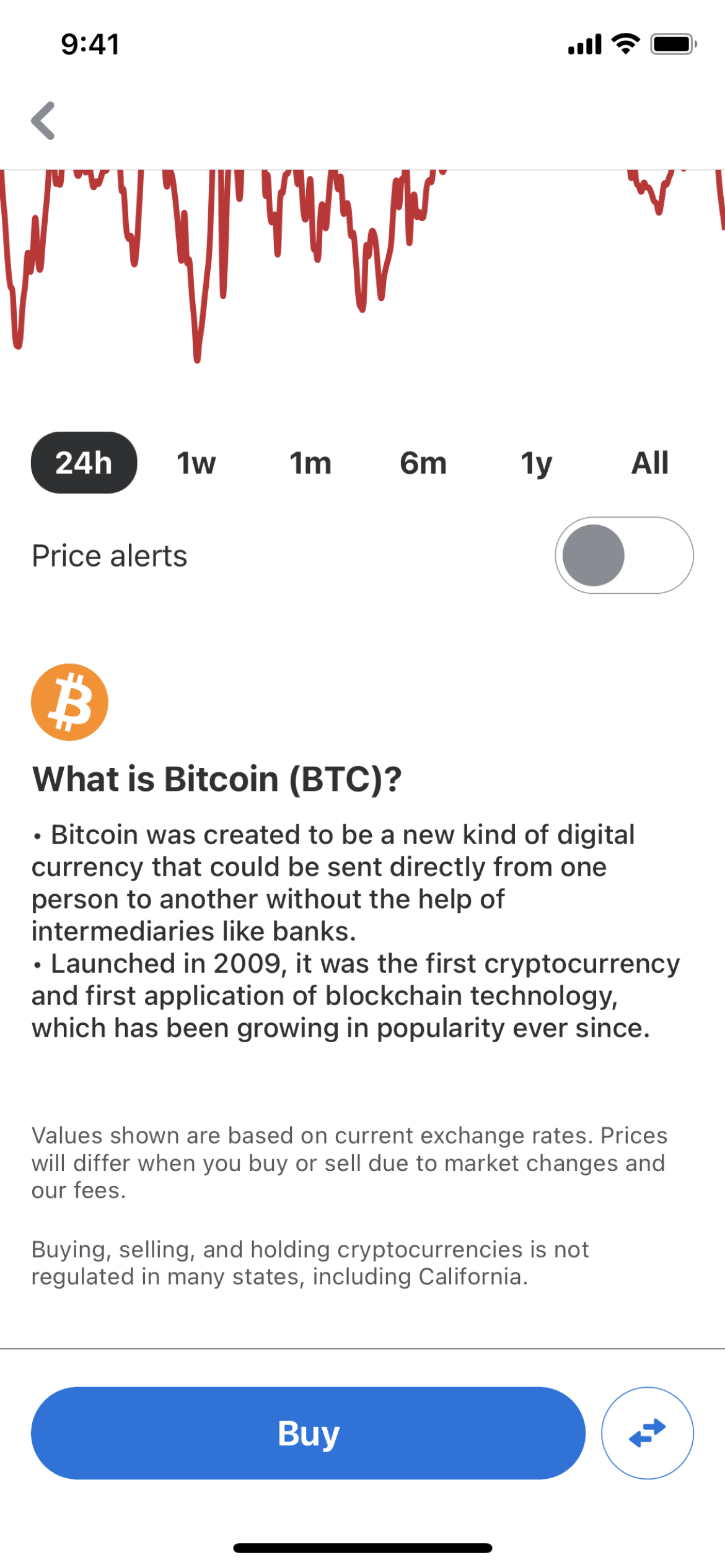Go back using the top-left arrow
725x1568 pixels.
click(x=43, y=121)
